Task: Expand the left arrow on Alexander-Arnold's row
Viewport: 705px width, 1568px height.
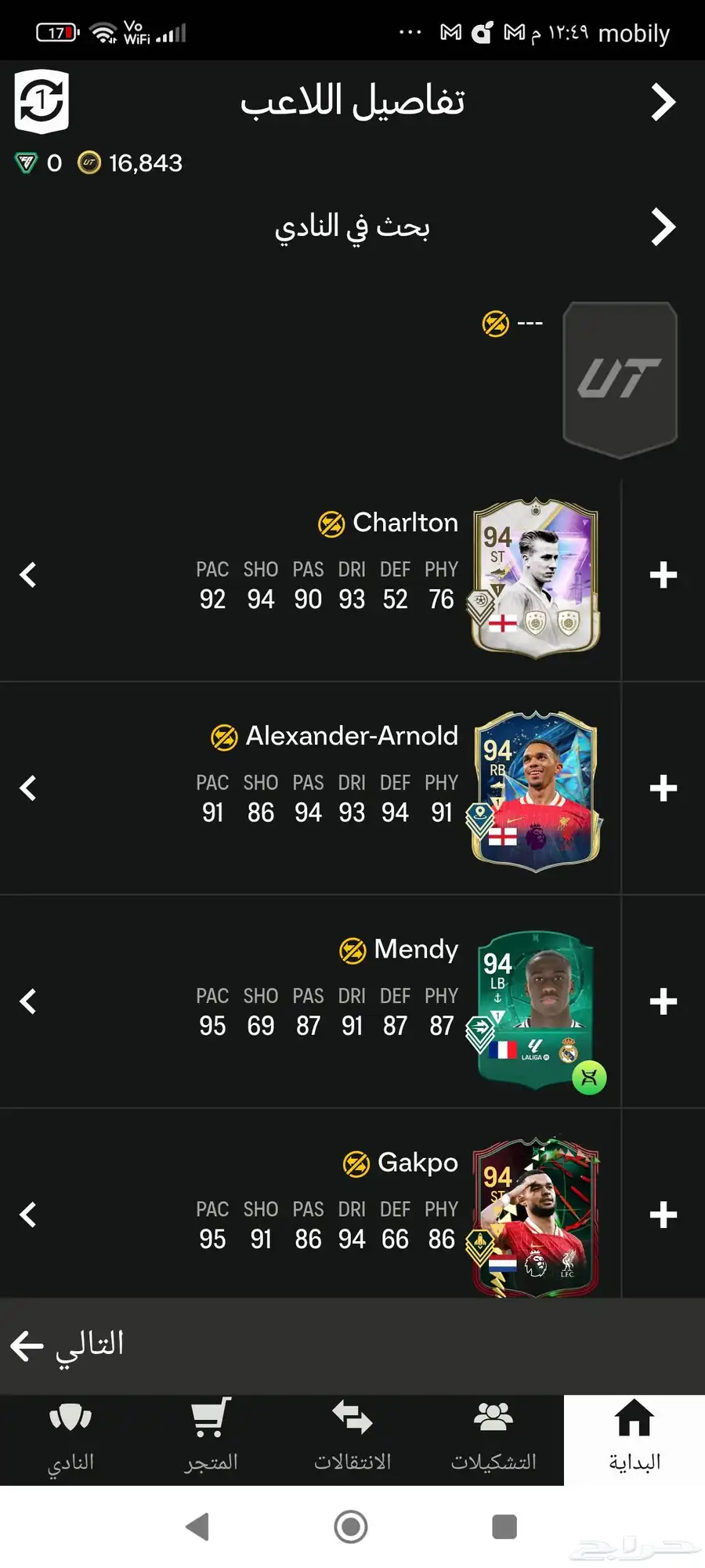Action: tap(28, 788)
